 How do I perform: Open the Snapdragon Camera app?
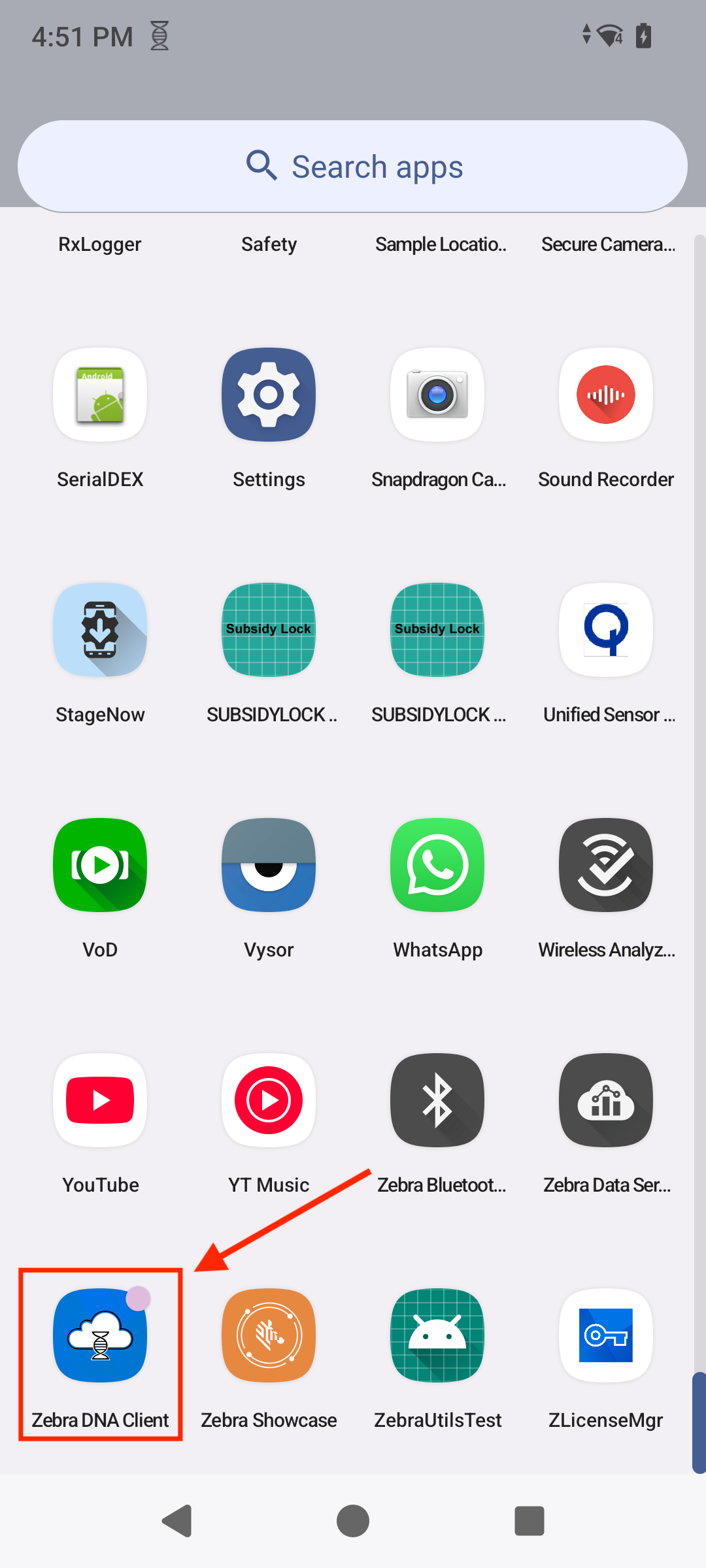point(437,395)
